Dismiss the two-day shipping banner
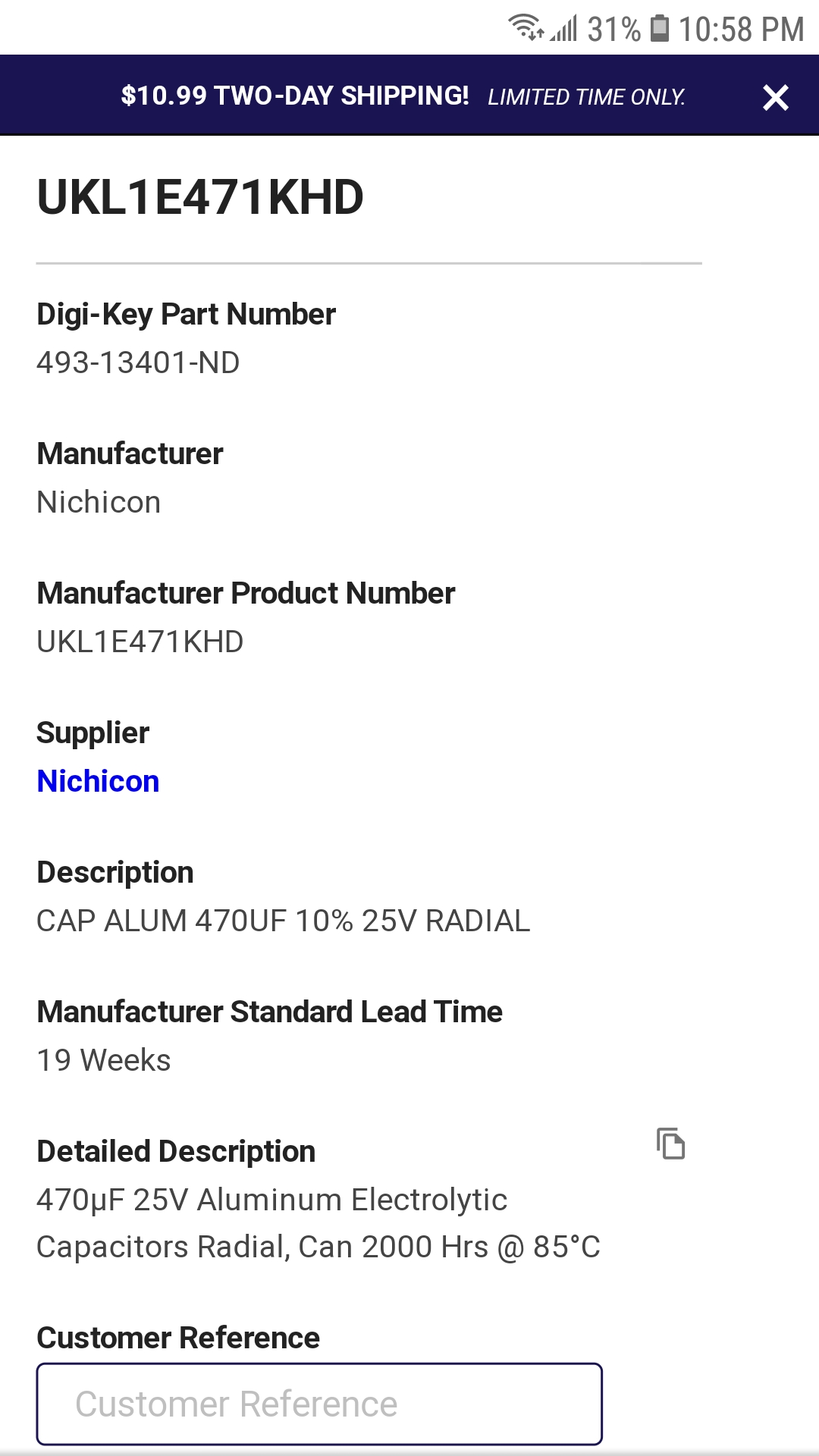Viewport: 819px width, 1456px height. pyautogui.click(x=776, y=97)
